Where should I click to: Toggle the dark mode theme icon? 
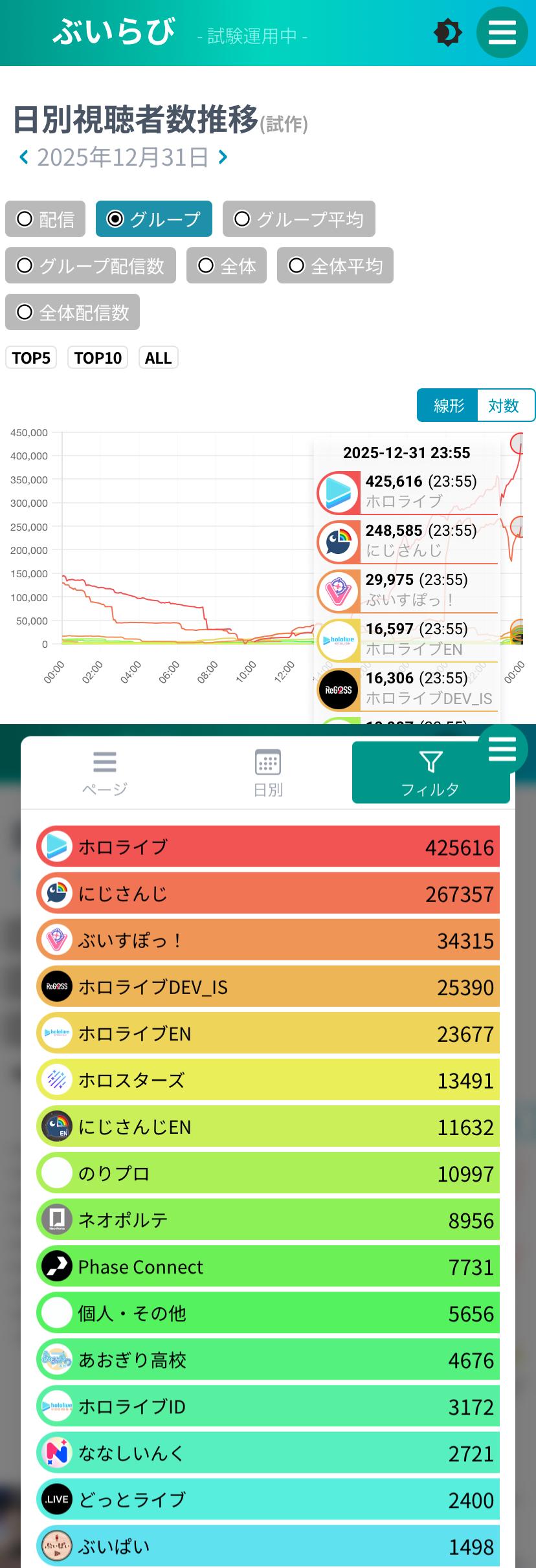tap(447, 33)
